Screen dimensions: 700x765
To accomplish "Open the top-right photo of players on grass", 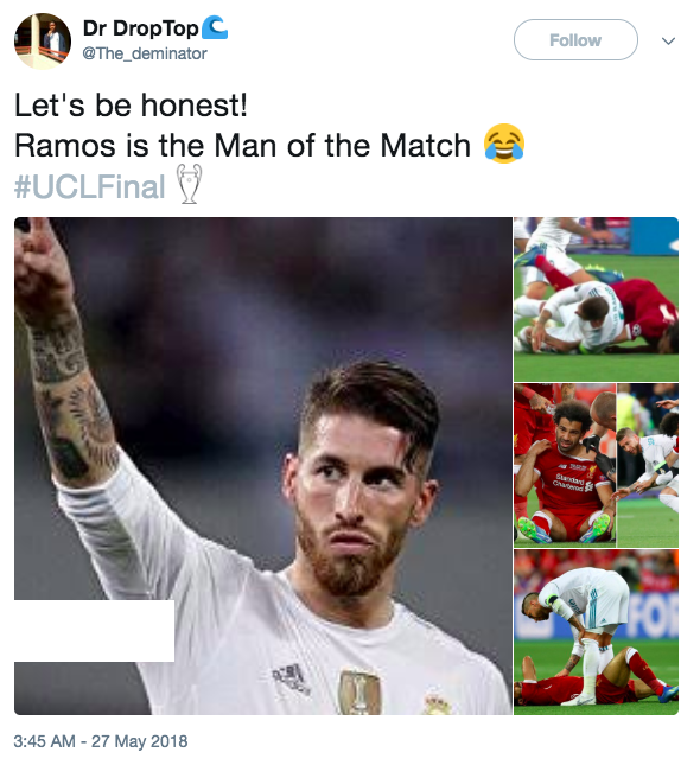I will click(596, 298).
